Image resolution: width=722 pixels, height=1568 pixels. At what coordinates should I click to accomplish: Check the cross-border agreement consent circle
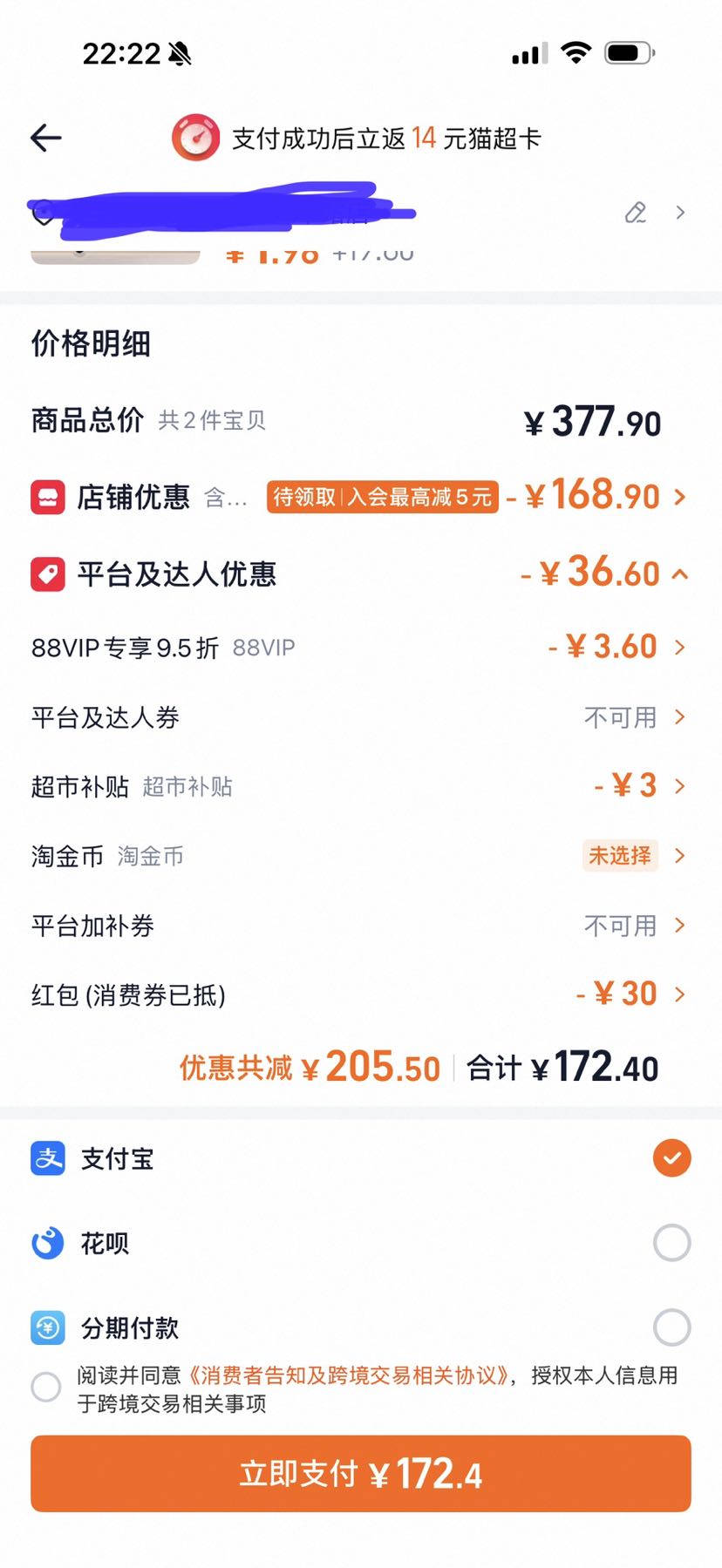pyautogui.click(x=46, y=1387)
